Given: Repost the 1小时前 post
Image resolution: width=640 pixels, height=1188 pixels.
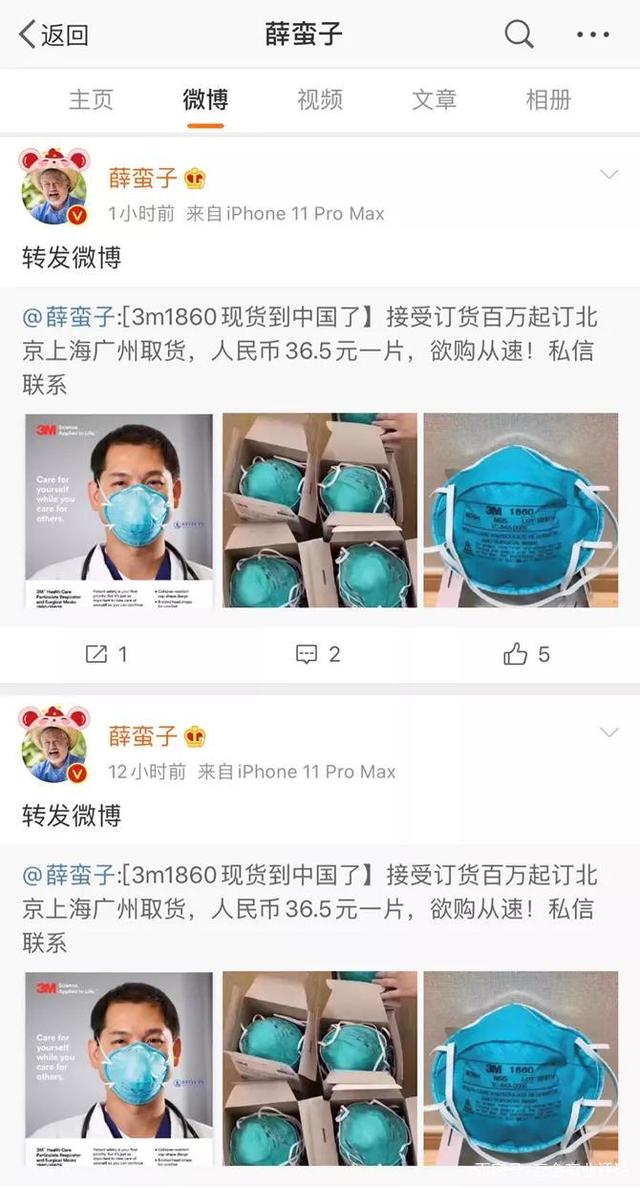Looking at the screenshot, I should [106, 654].
